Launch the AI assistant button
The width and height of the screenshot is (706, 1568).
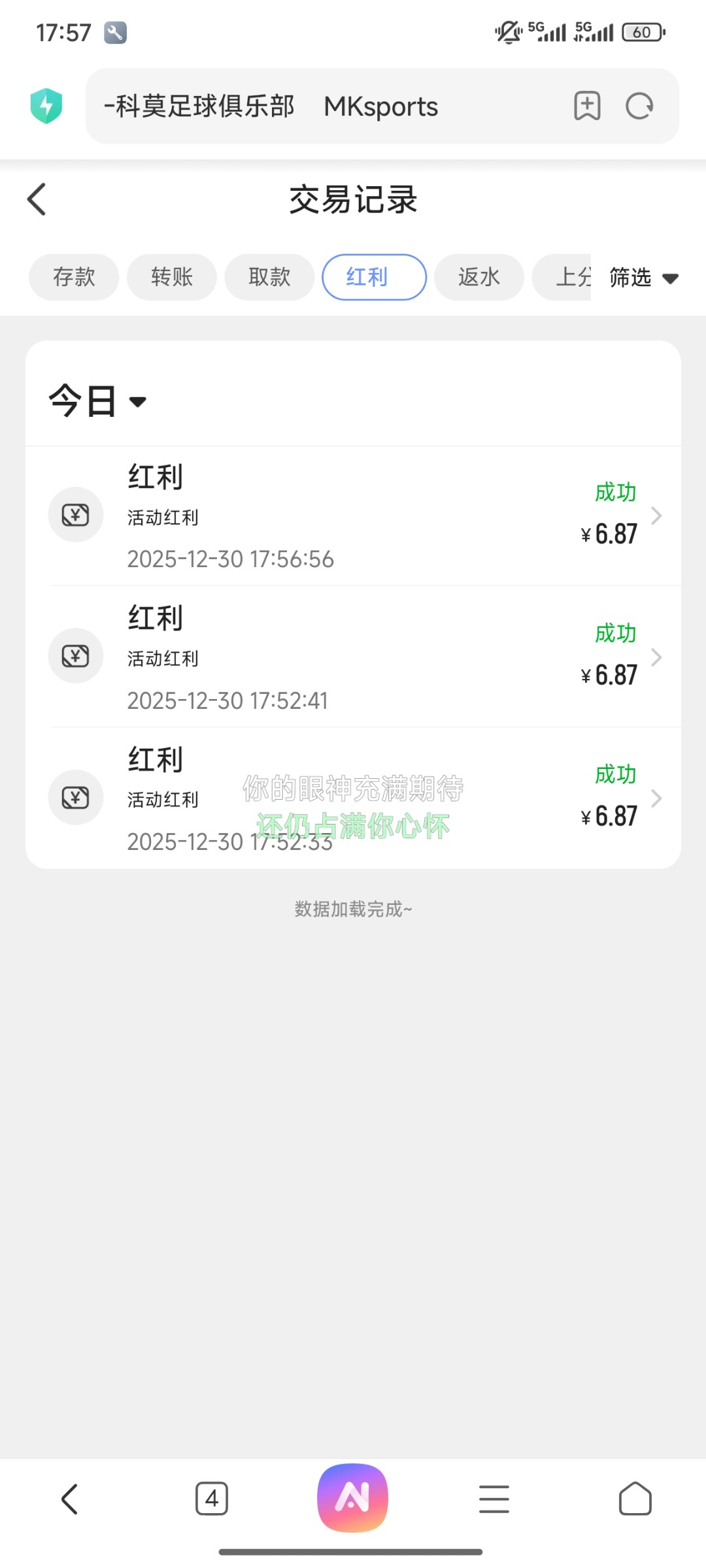coord(353,1497)
